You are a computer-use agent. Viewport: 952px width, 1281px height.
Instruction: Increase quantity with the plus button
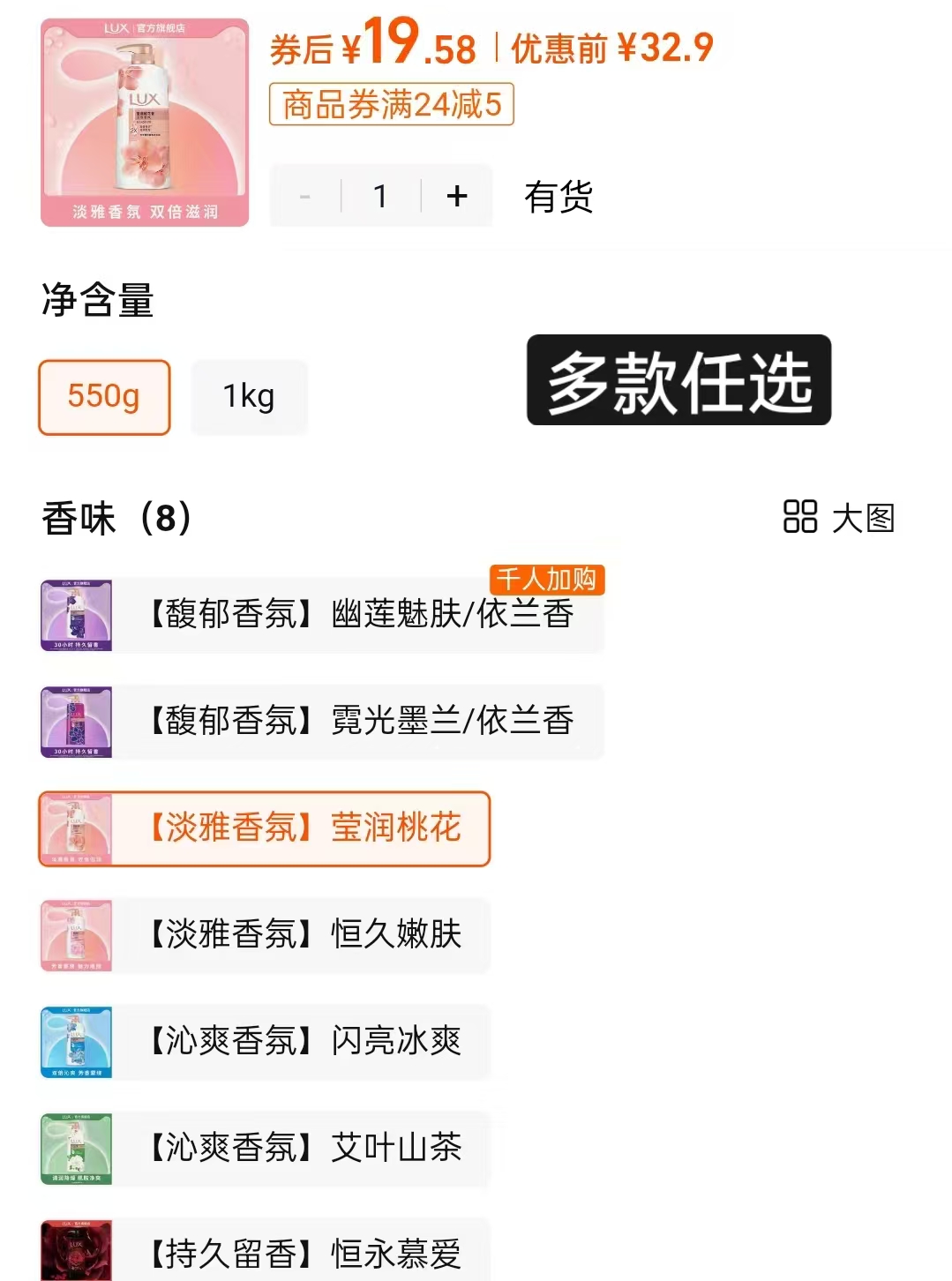(x=456, y=196)
